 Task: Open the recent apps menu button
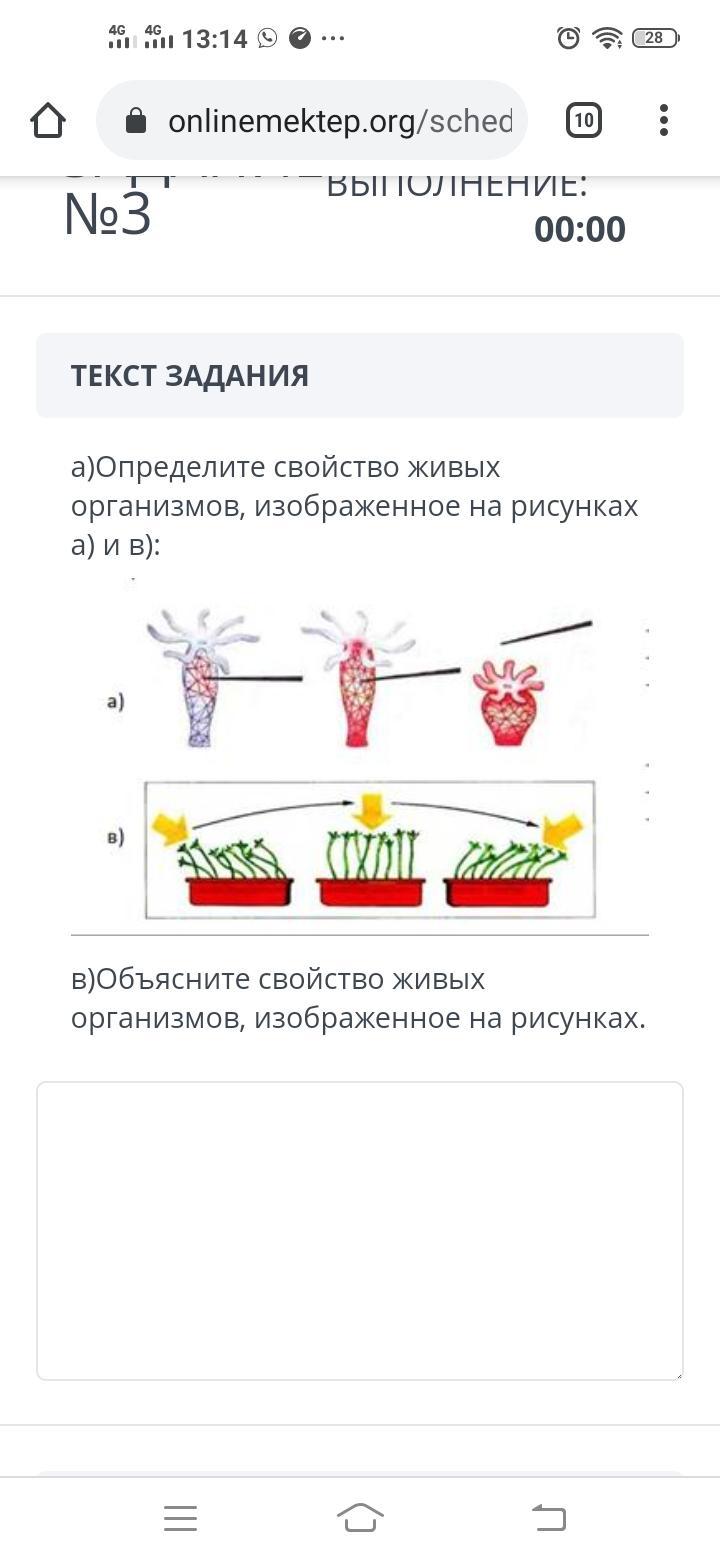coord(180,1518)
